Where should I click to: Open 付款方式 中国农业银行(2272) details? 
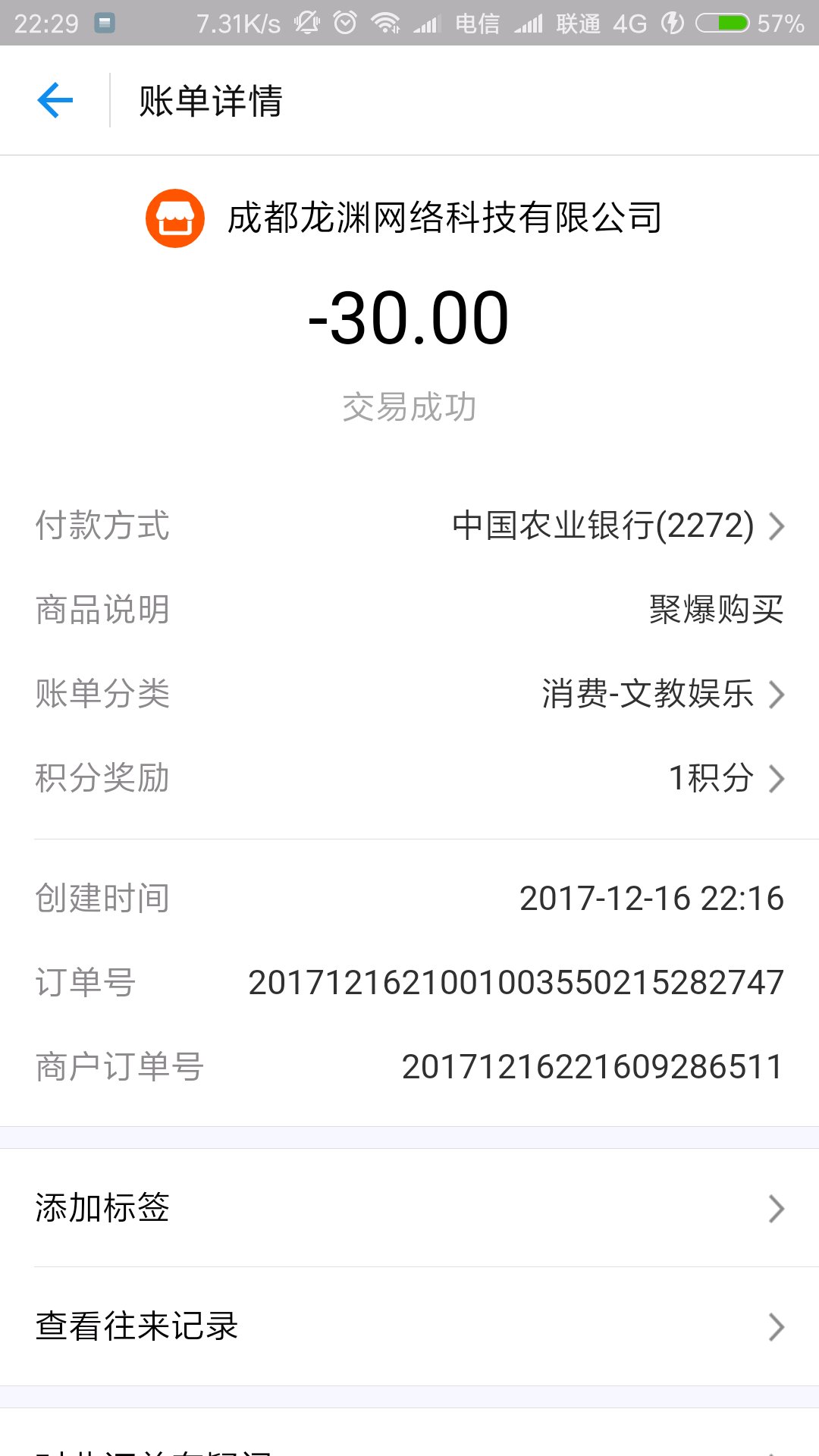[x=617, y=526]
